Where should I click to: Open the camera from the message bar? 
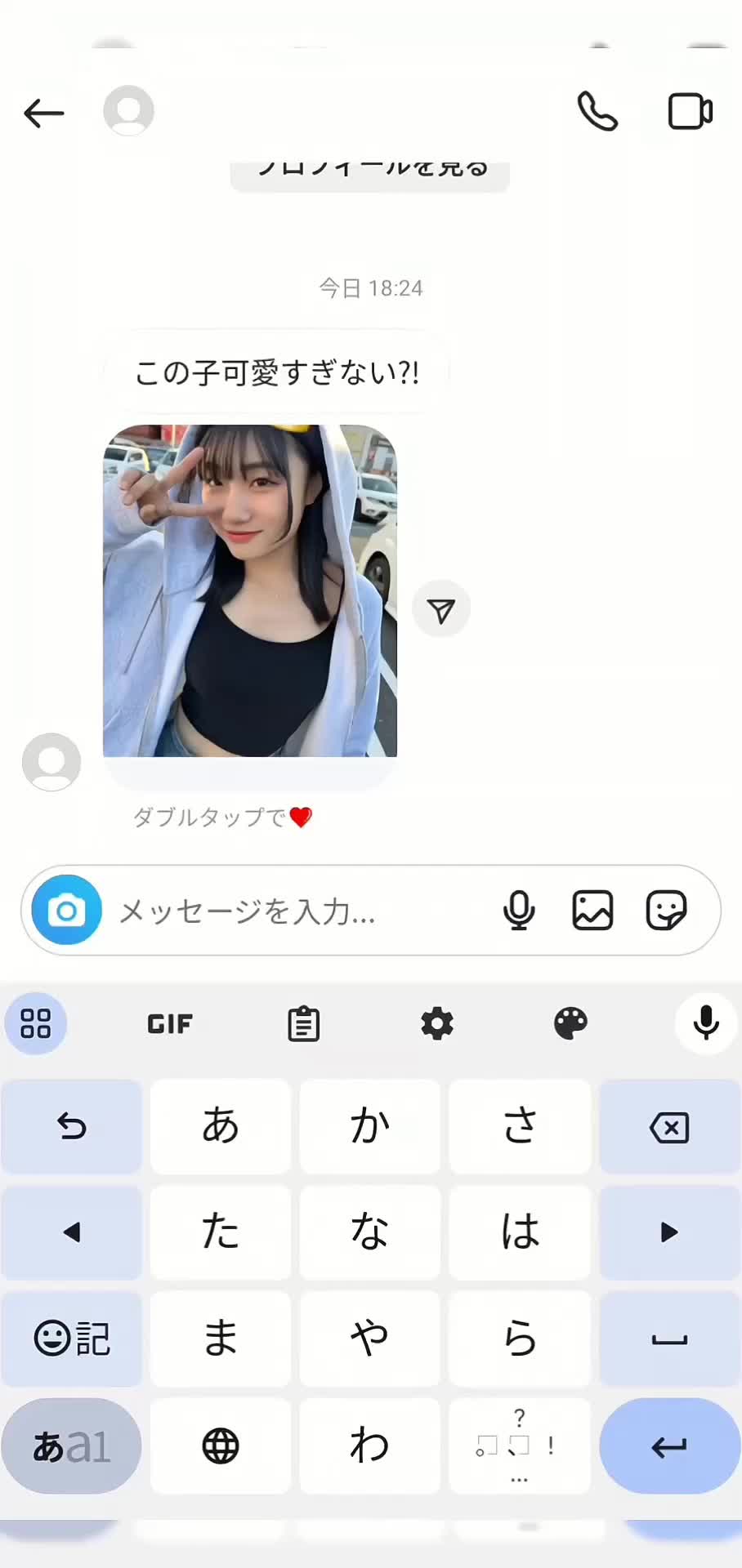67,910
